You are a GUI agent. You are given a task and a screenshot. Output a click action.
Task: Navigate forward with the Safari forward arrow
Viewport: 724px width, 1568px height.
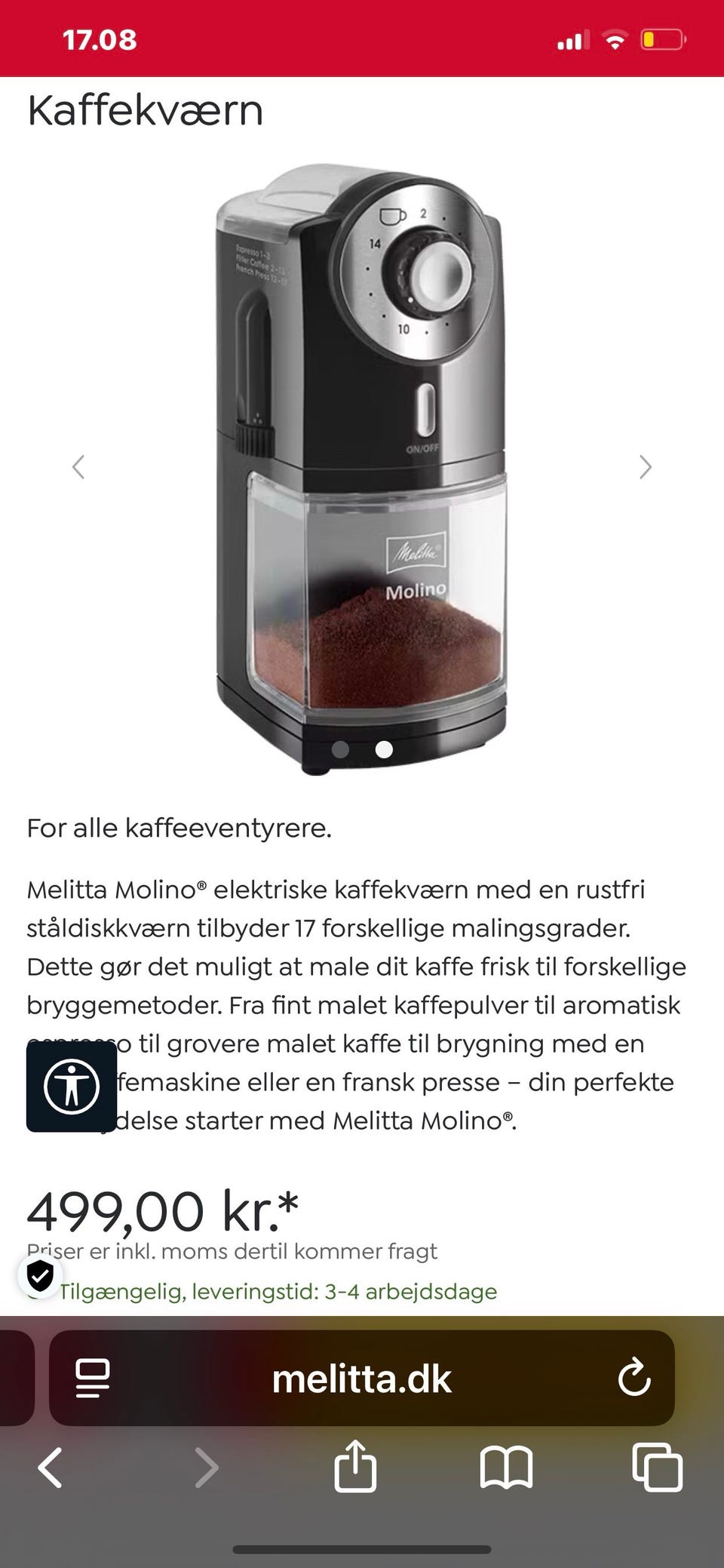pyautogui.click(x=204, y=1468)
